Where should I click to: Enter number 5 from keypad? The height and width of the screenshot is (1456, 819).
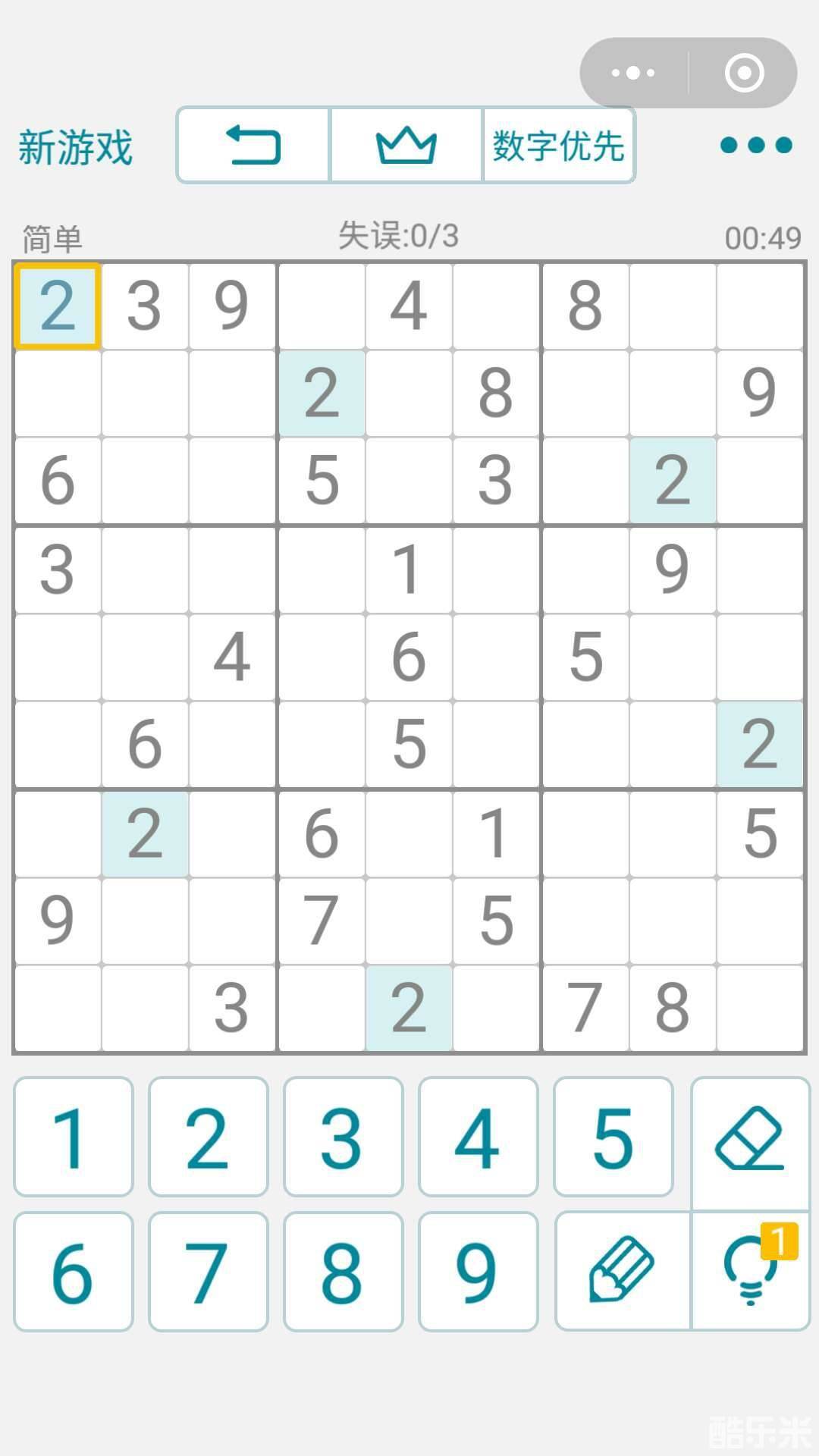point(613,1137)
